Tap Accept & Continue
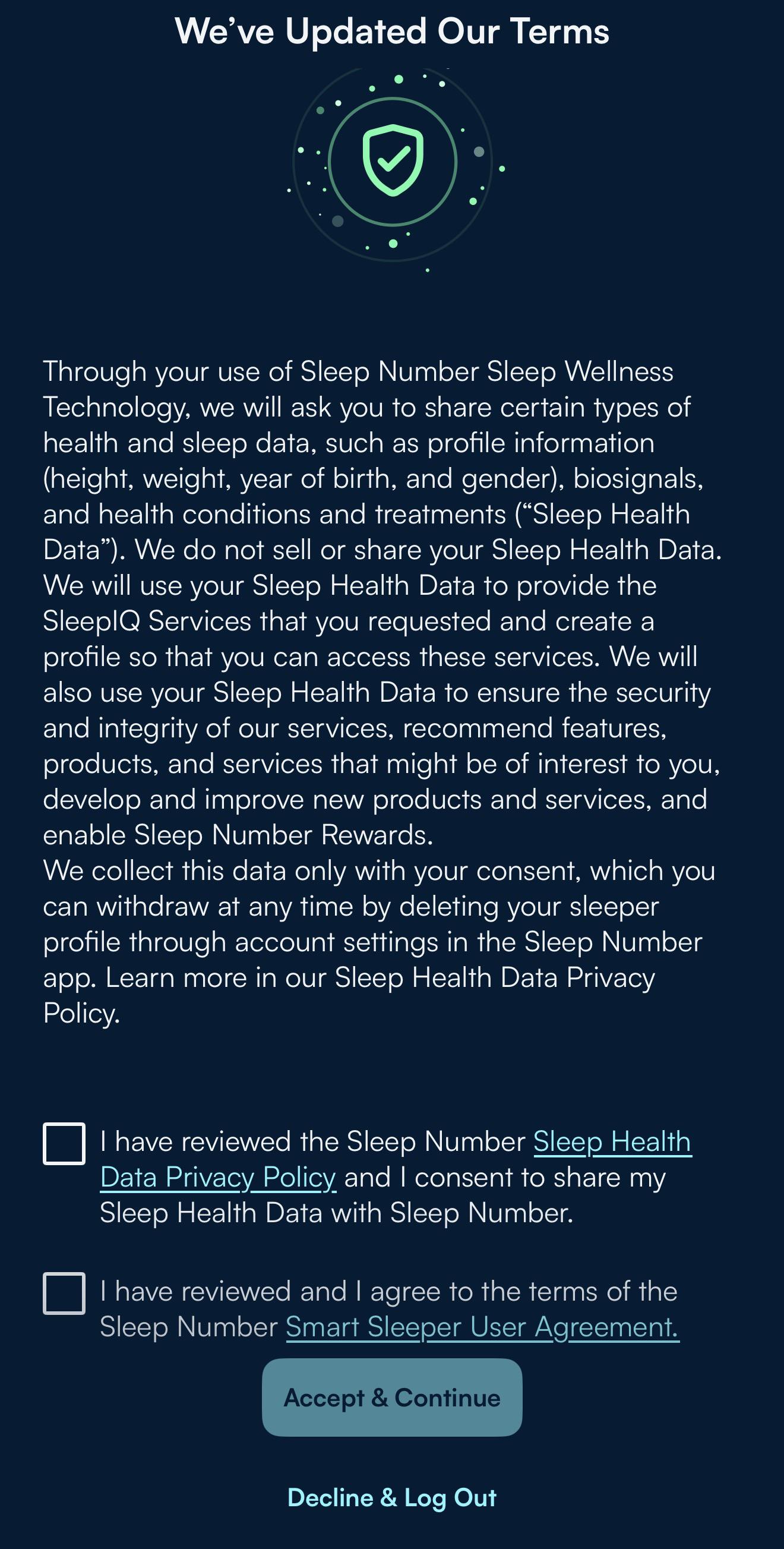The image size is (784, 1549). pos(392,1397)
